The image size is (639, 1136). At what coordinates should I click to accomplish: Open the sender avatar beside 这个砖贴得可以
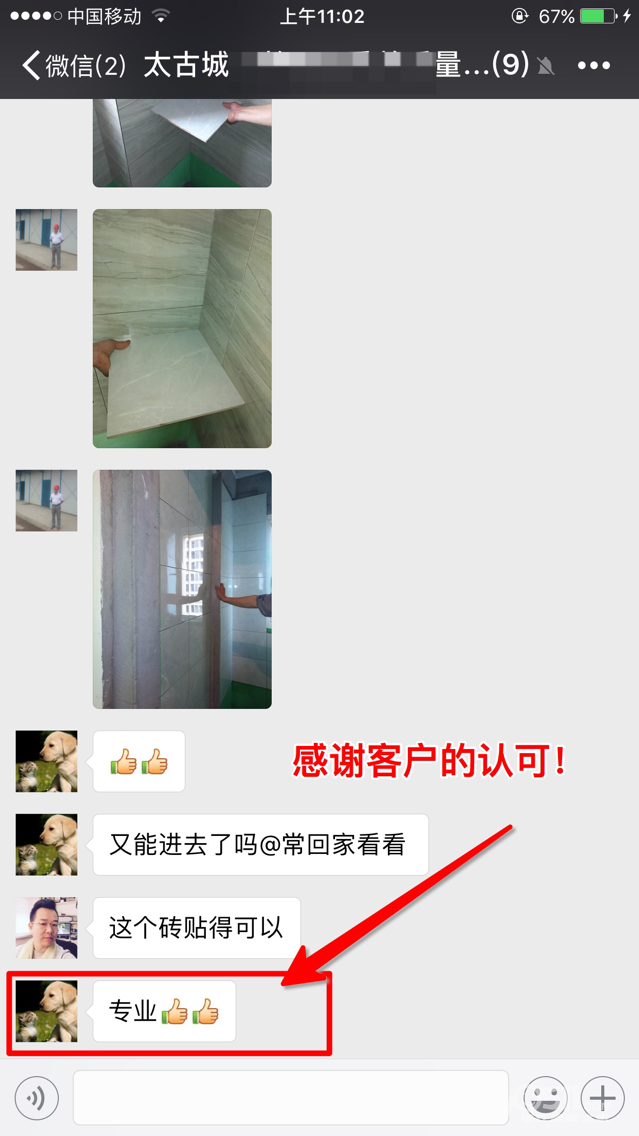tap(46, 928)
